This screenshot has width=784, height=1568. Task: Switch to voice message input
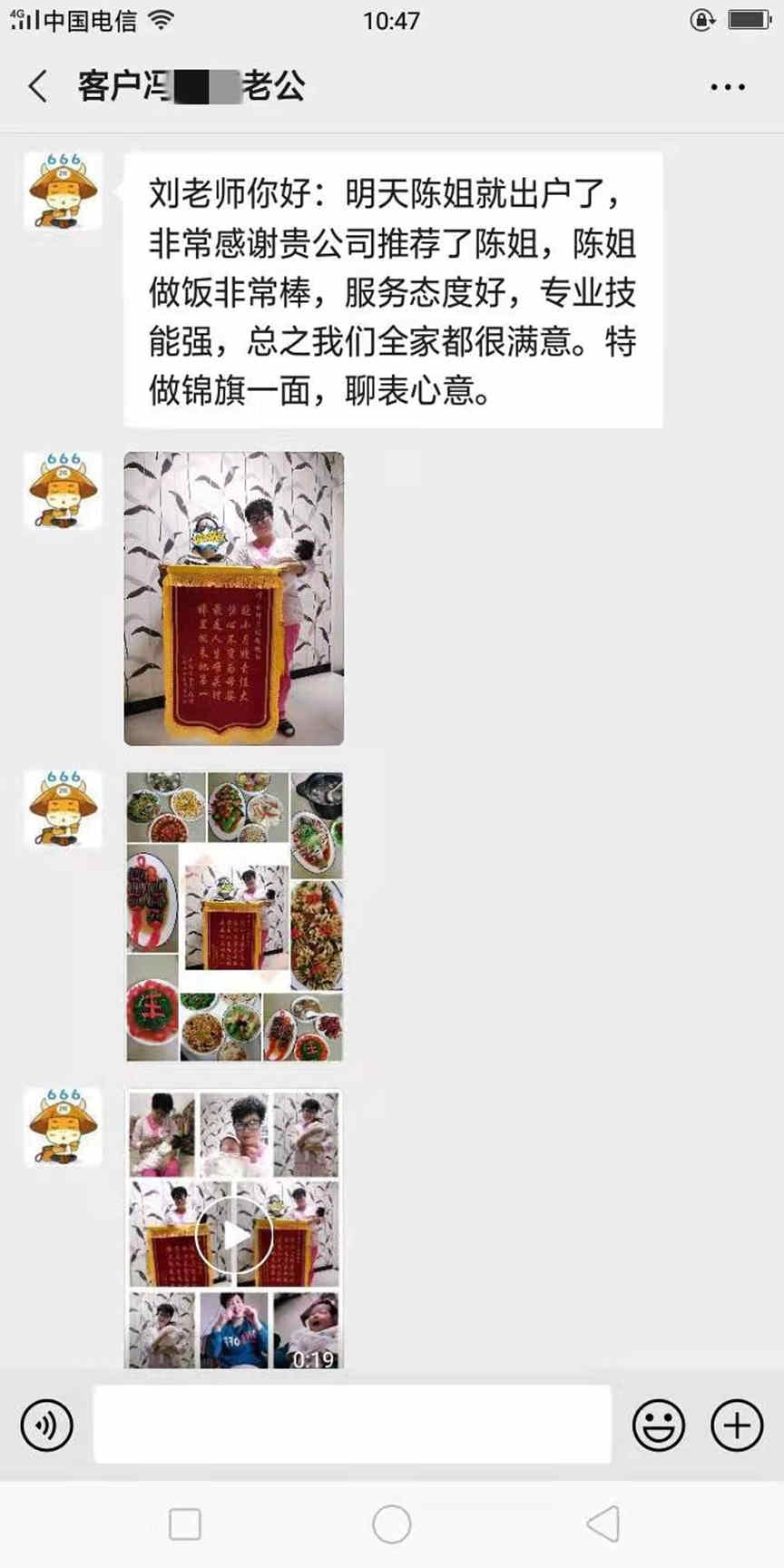[x=46, y=1426]
